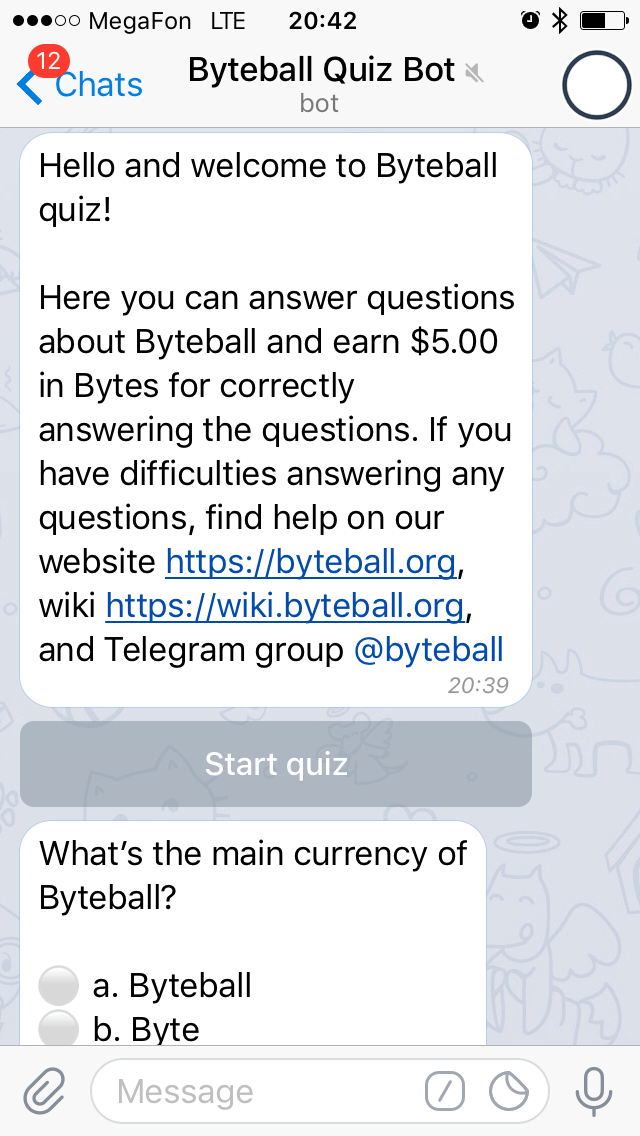Select answer b. Byte
640x1136 pixels.
59,1028
